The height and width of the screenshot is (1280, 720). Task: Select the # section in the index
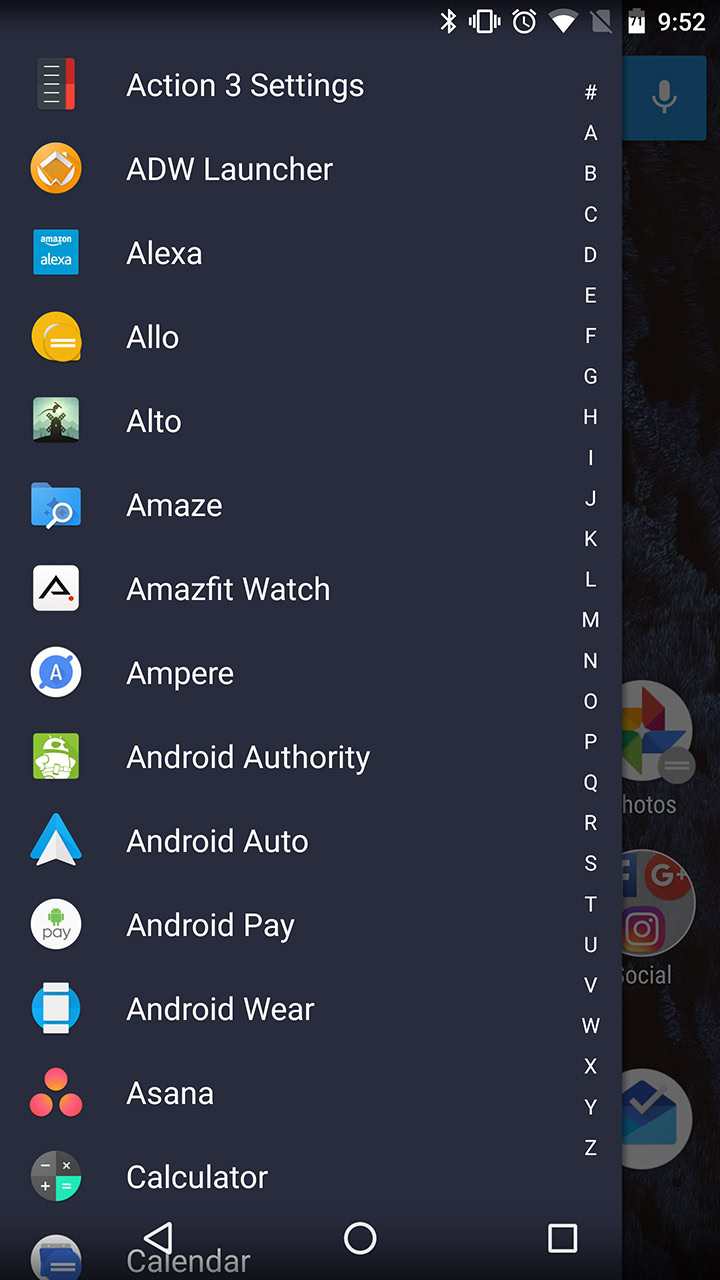pyautogui.click(x=591, y=93)
